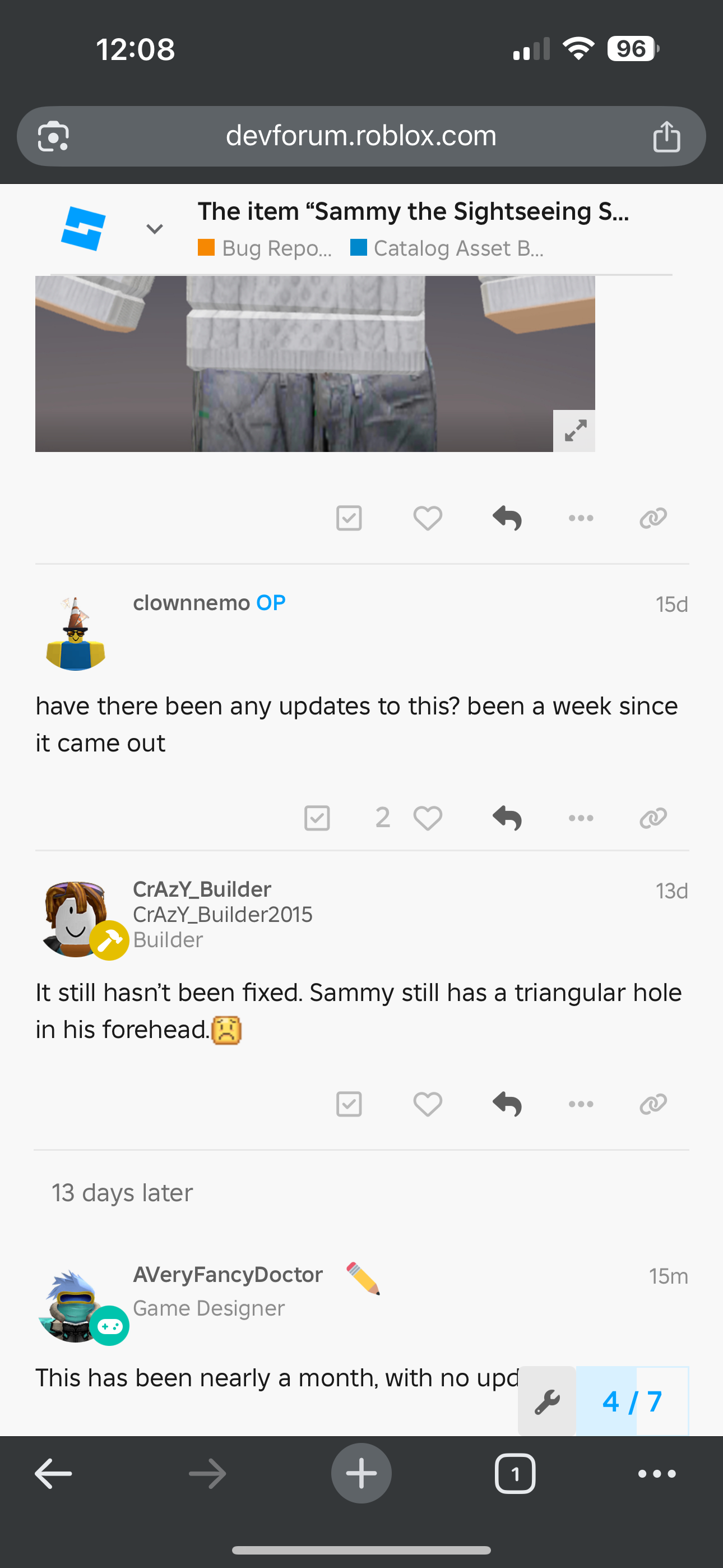The height and width of the screenshot is (1568, 723).
Task: Open the topic admin wrench menu
Action: pos(546,1403)
